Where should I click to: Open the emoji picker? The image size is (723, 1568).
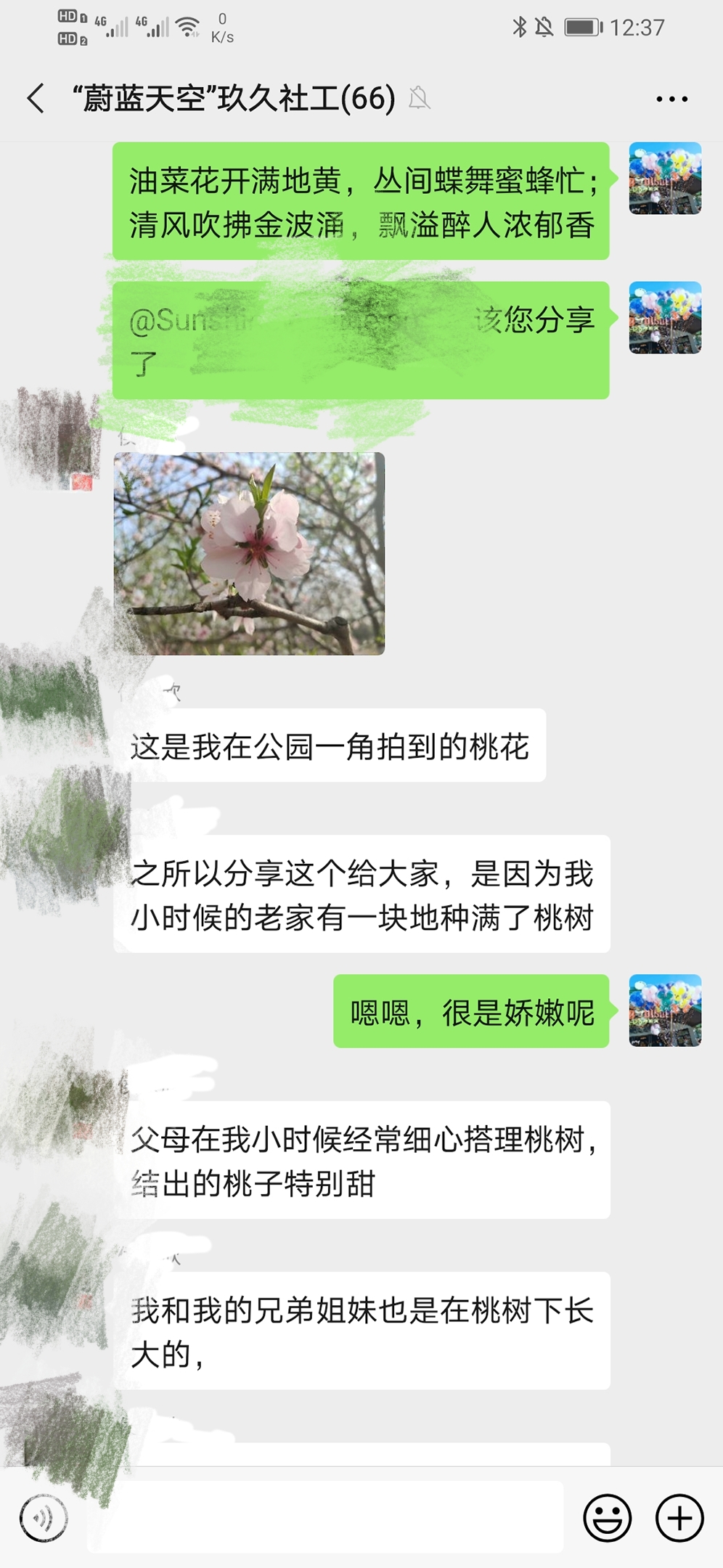607,1517
